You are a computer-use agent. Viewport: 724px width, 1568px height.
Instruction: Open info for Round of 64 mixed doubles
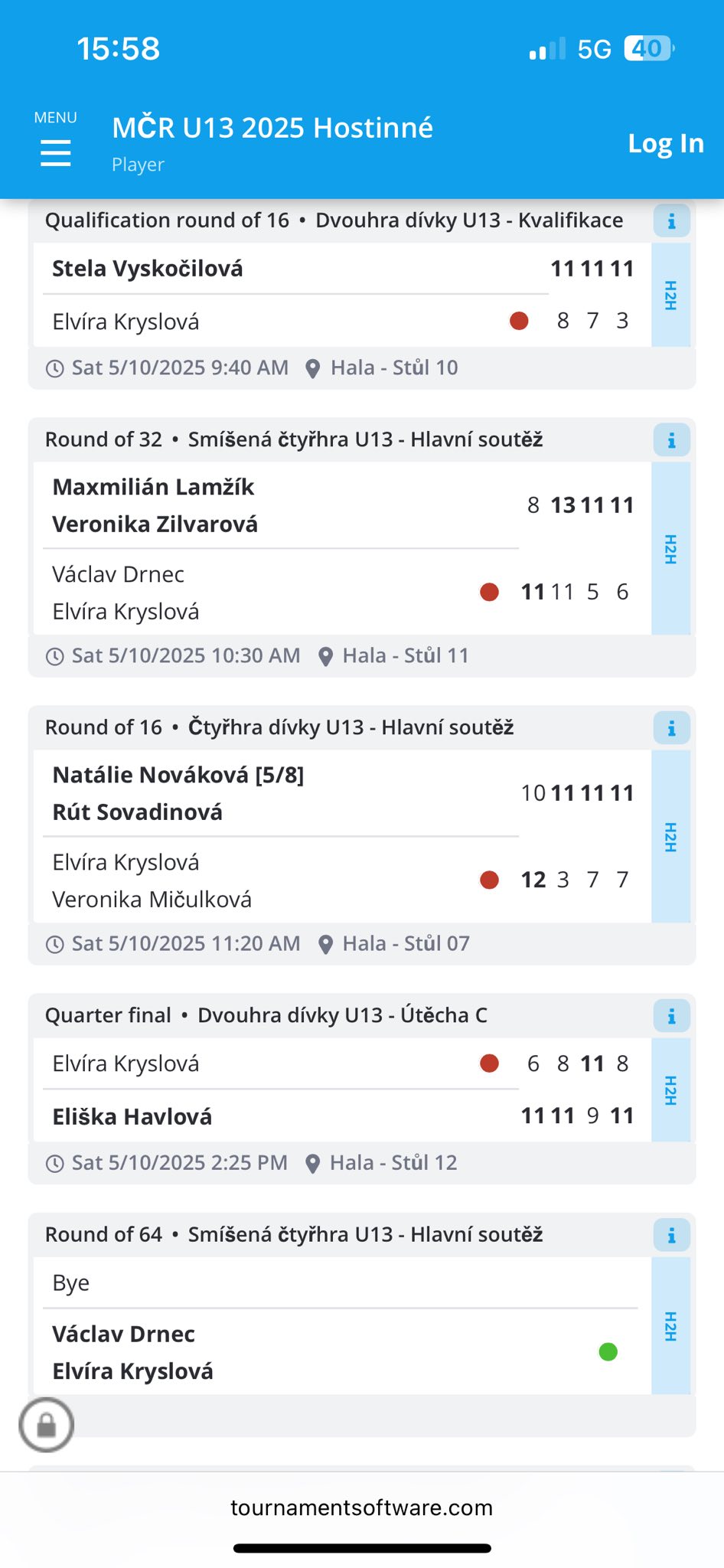(x=671, y=1235)
